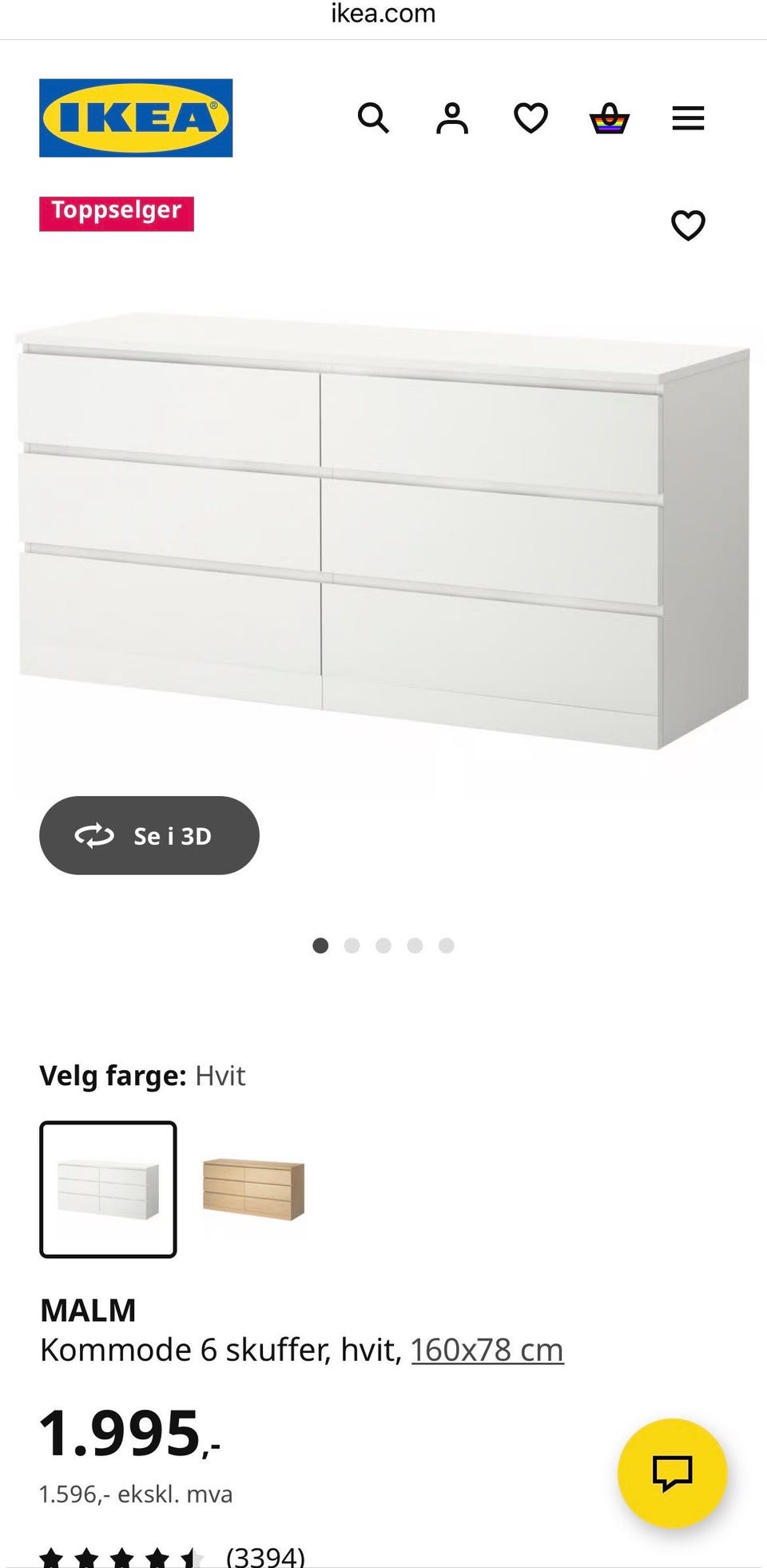Screen dimensions: 767x1568
Task: Select the oak veneer color variant
Action: (253, 1189)
